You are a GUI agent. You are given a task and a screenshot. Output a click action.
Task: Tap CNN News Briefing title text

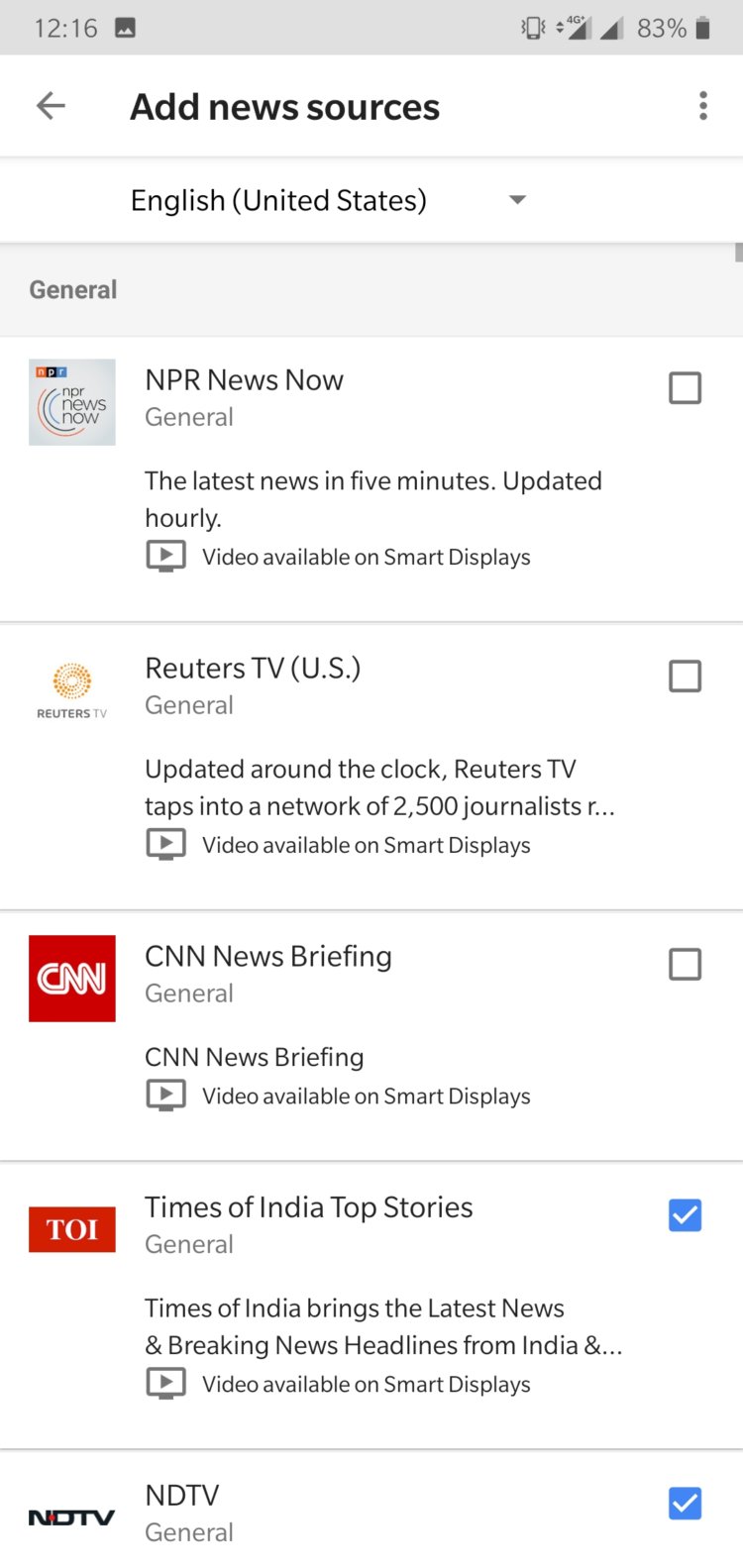[267, 956]
